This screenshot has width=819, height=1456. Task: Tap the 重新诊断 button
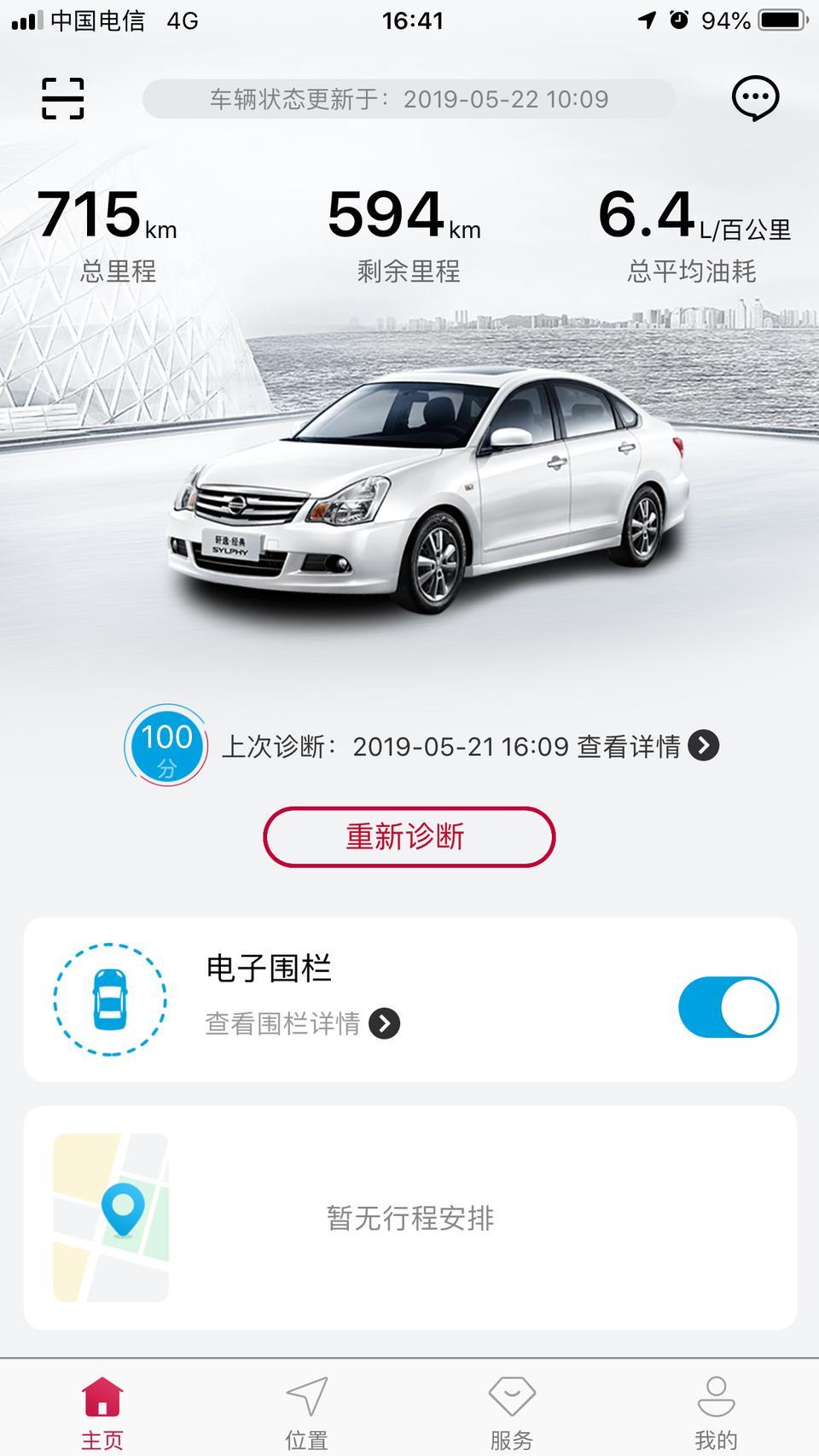pos(409,836)
